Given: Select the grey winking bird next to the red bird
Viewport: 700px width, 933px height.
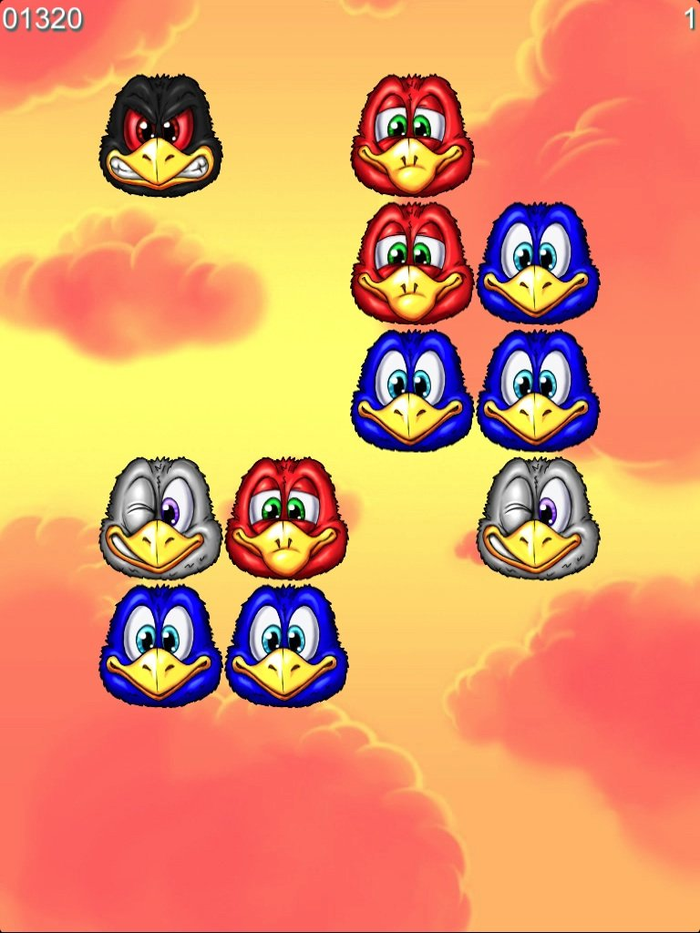Looking at the screenshot, I should coord(160,518).
